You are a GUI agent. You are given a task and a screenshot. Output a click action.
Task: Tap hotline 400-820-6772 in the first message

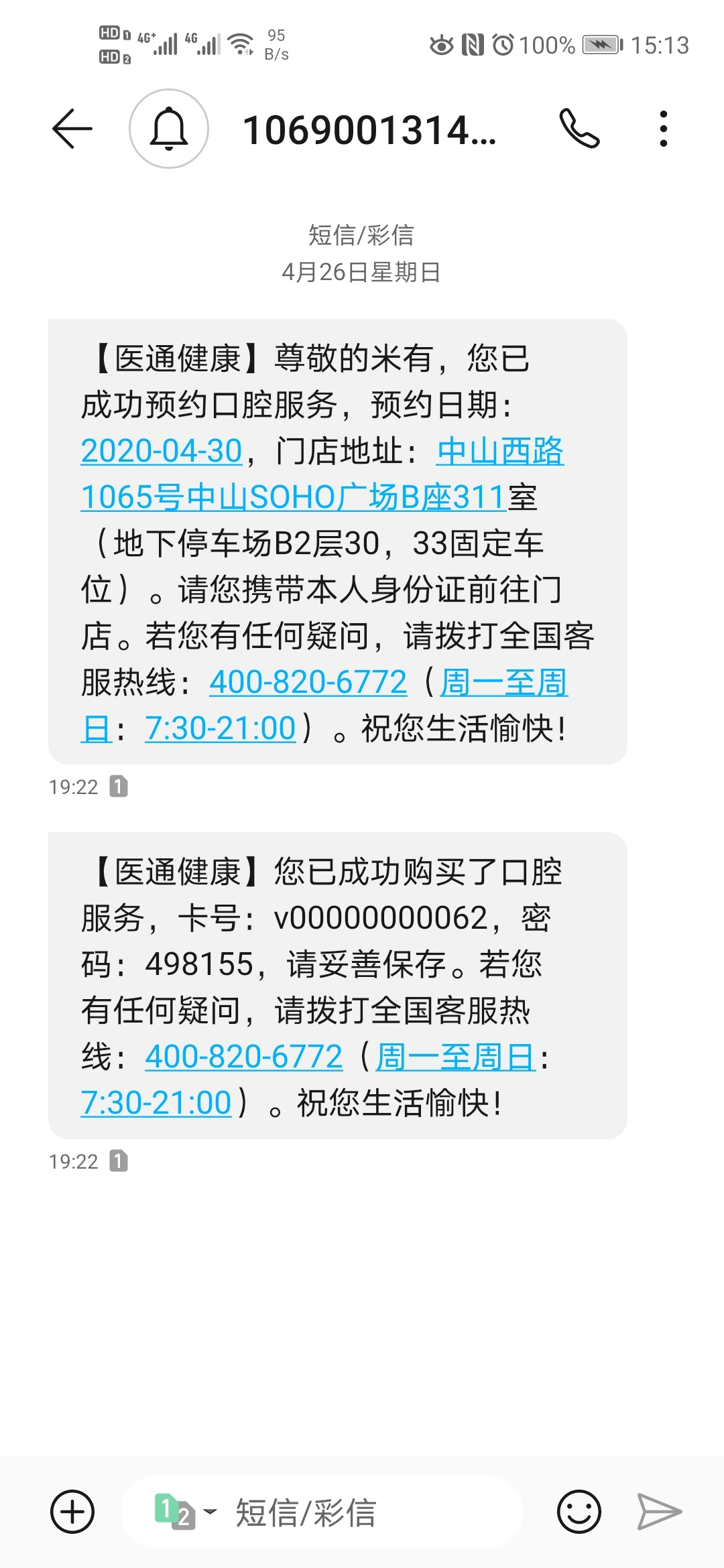click(308, 682)
